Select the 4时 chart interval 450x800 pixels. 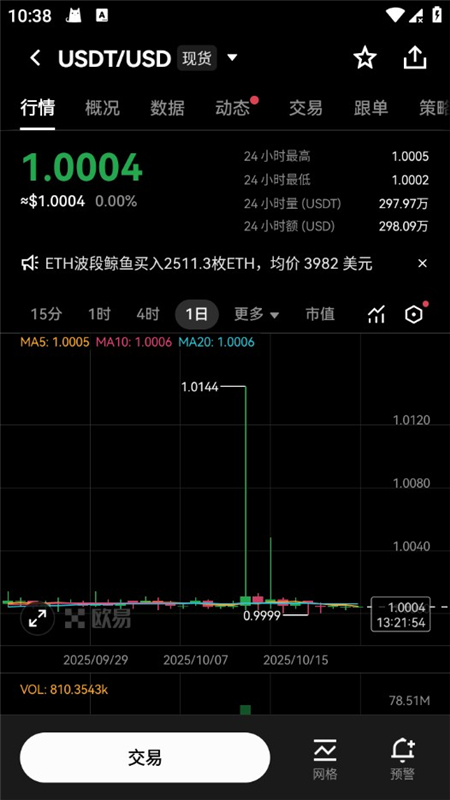147,314
